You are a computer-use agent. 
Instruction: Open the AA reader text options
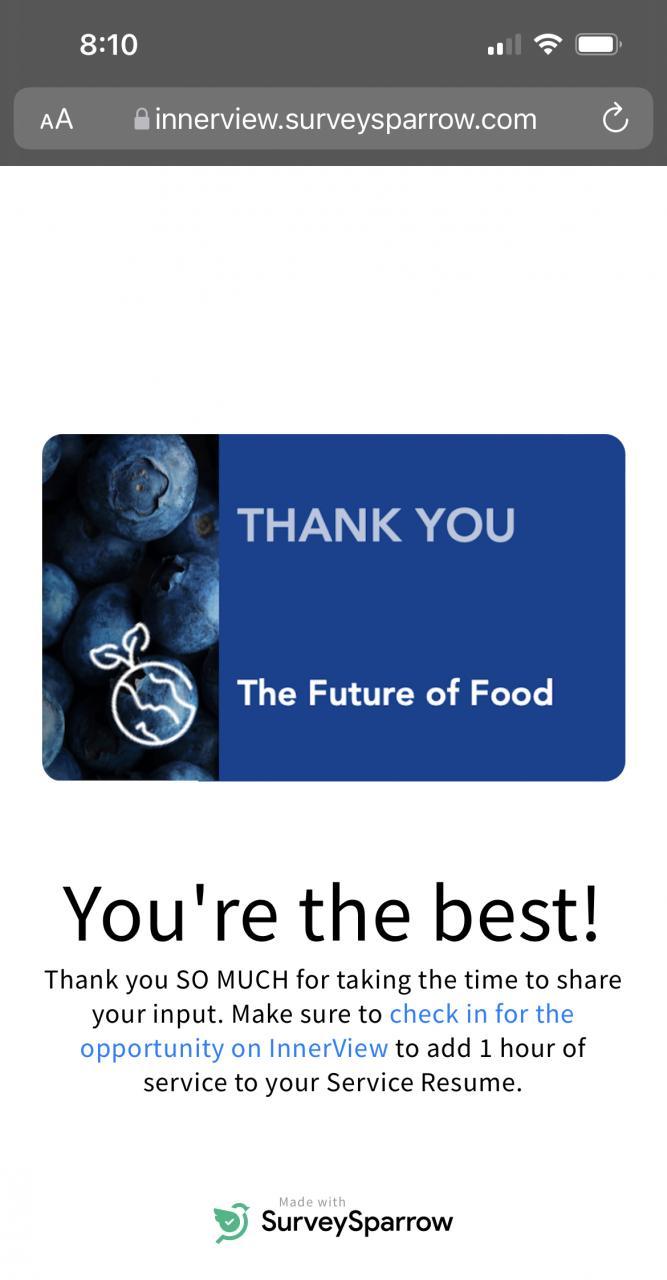point(56,120)
